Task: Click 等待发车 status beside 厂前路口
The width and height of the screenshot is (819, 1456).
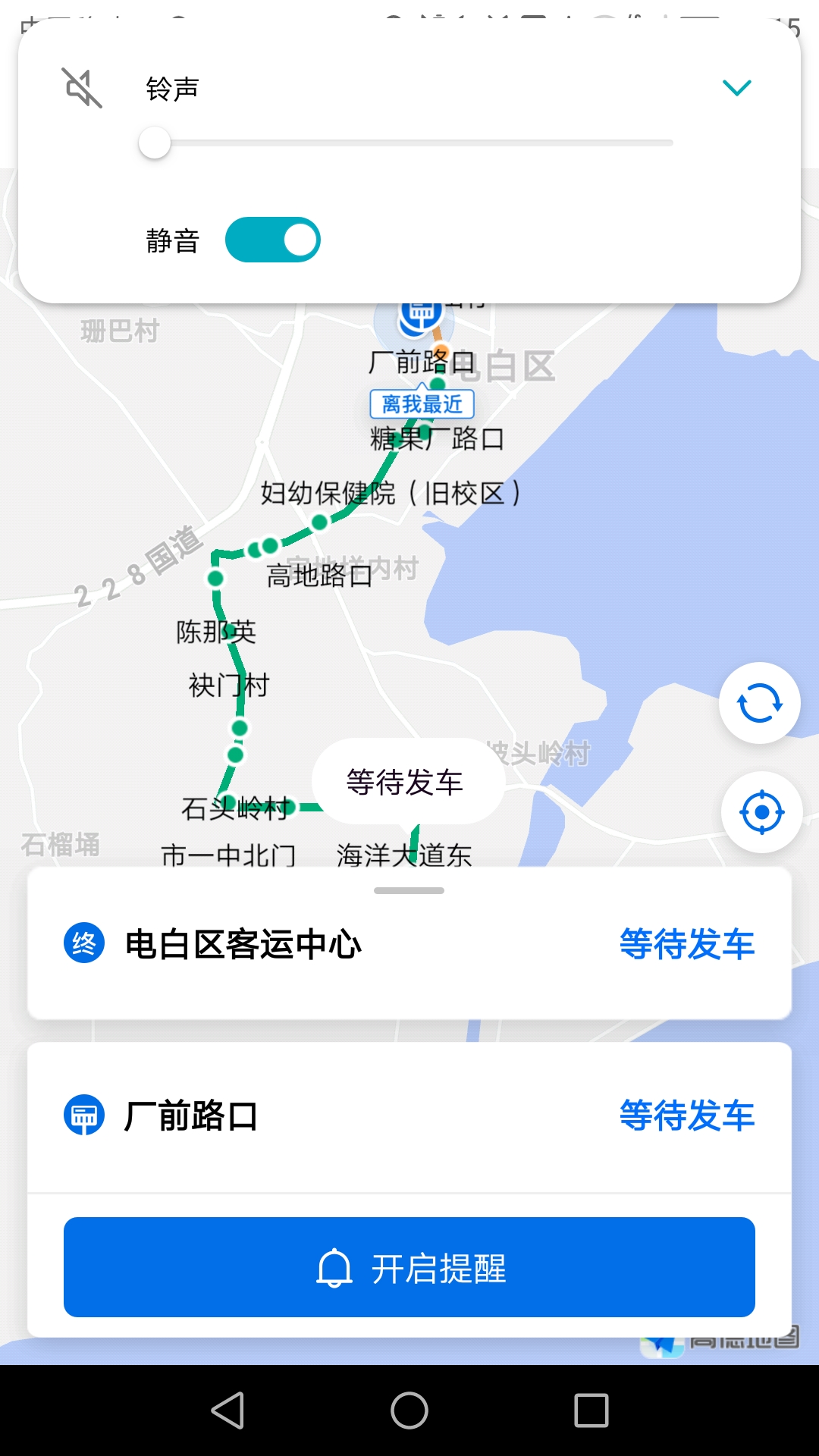Action: tap(686, 1116)
